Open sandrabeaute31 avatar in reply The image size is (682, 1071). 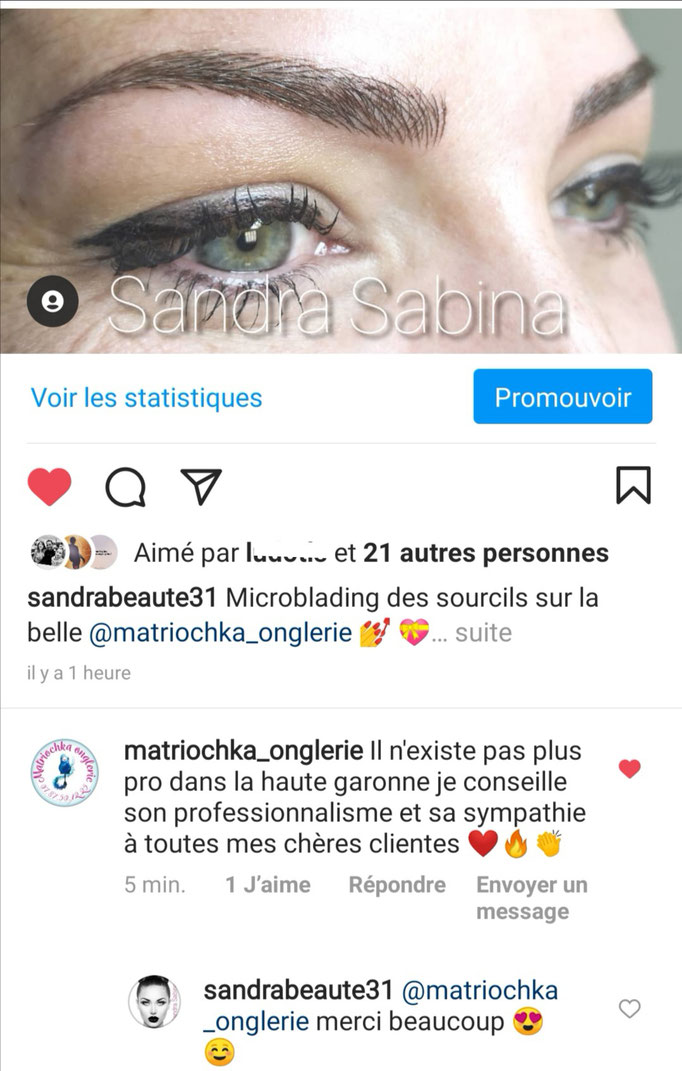click(x=155, y=1003)
